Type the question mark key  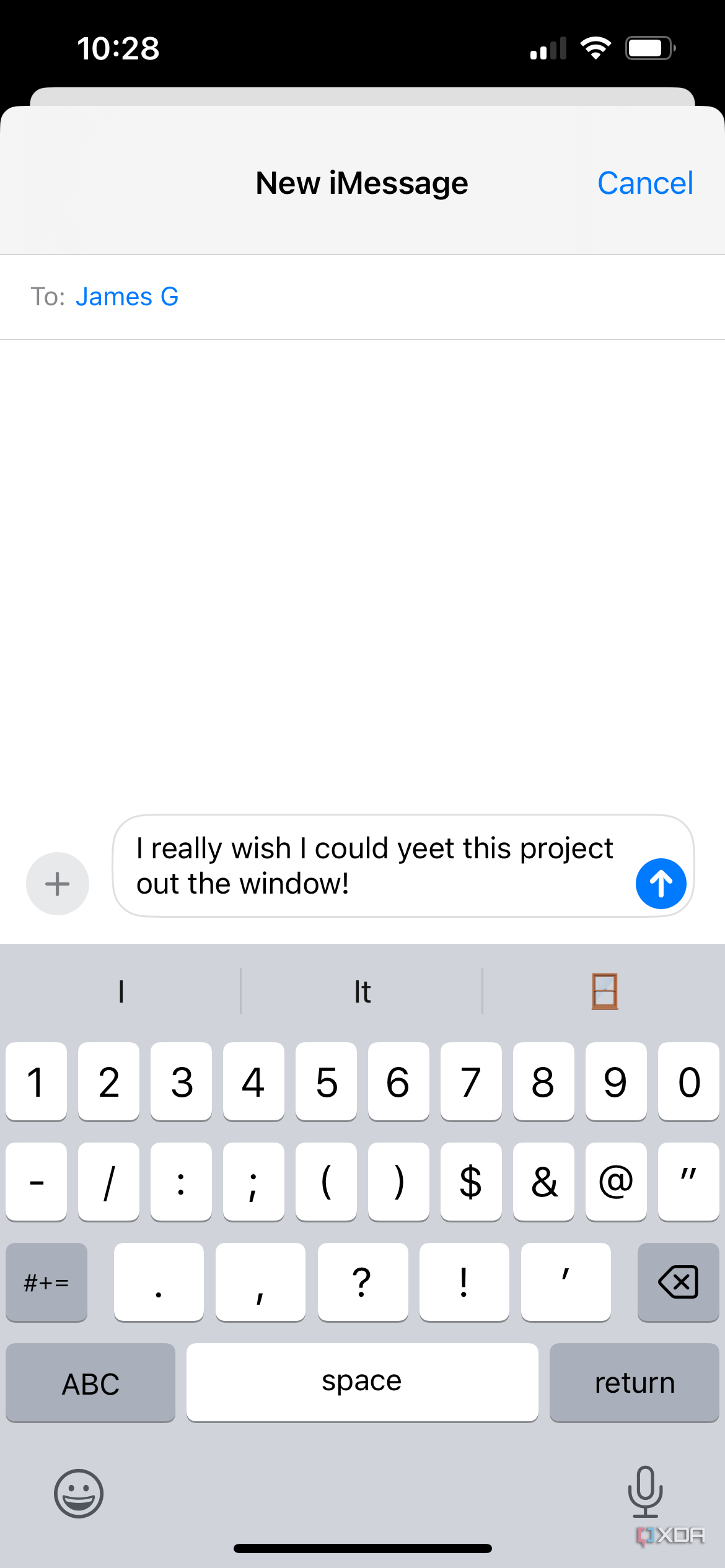pyautogui.click(x=362, y=1282)
